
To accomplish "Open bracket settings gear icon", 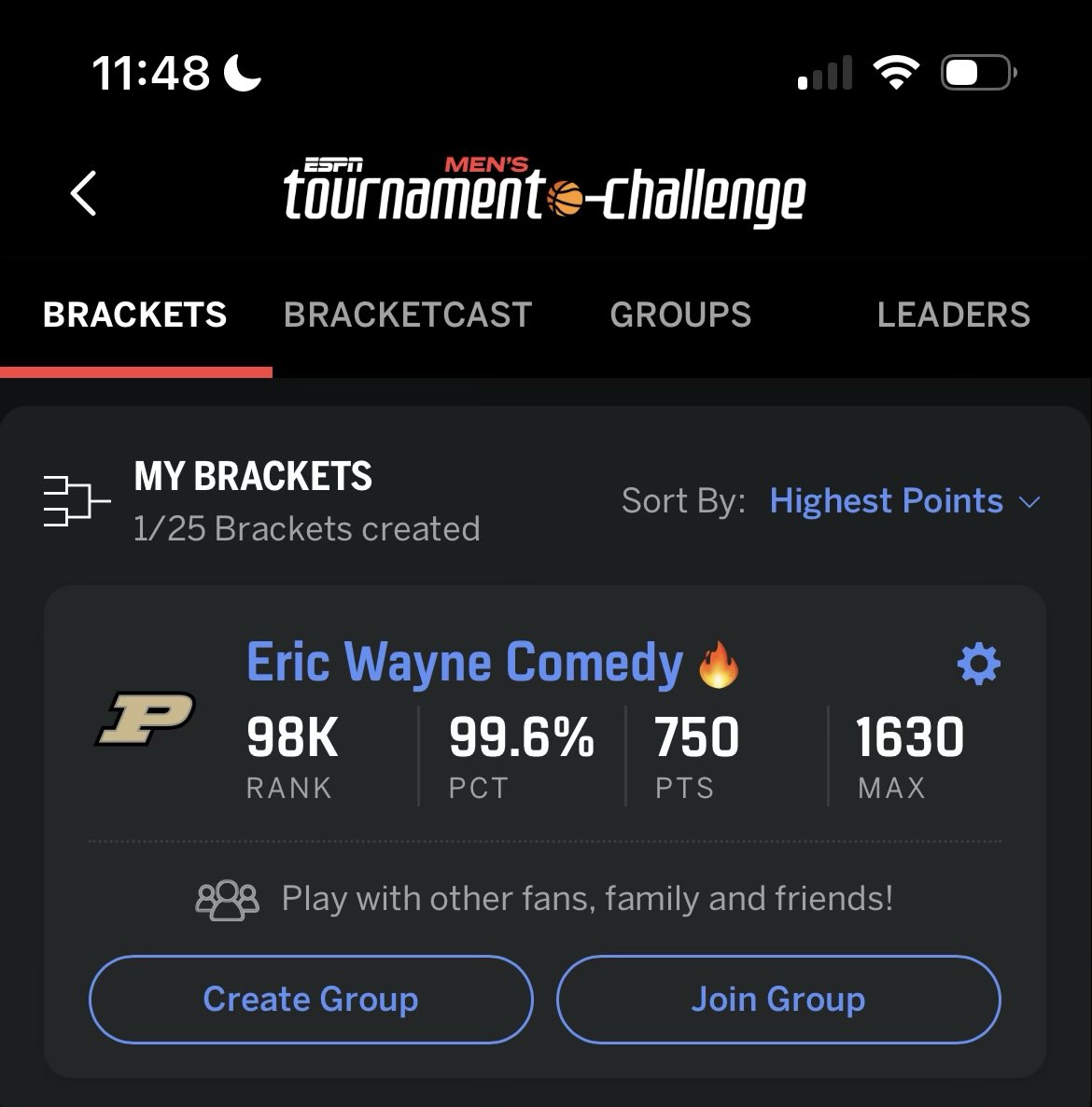I will 978,665.
